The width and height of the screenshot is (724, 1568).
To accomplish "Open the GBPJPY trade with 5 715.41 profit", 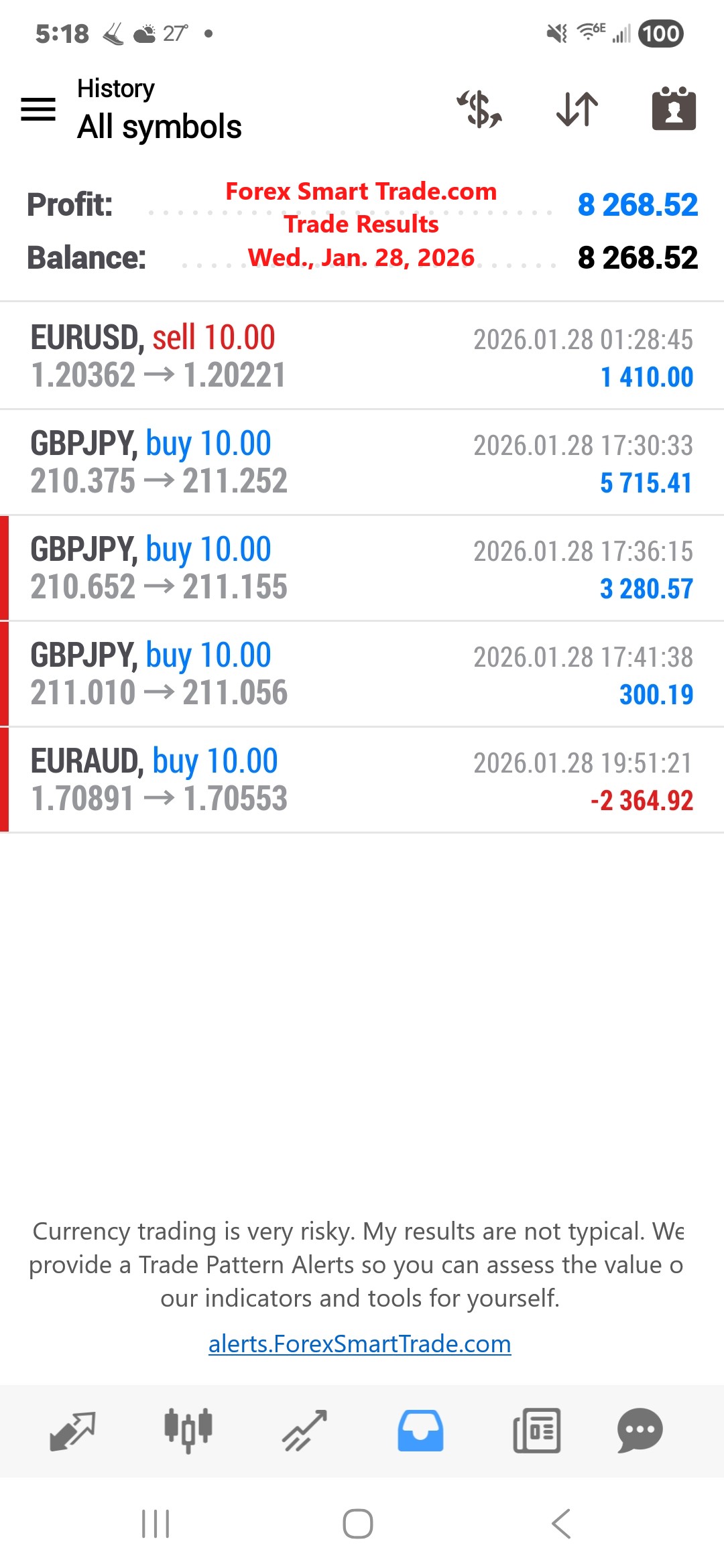I will coord(362,462).
